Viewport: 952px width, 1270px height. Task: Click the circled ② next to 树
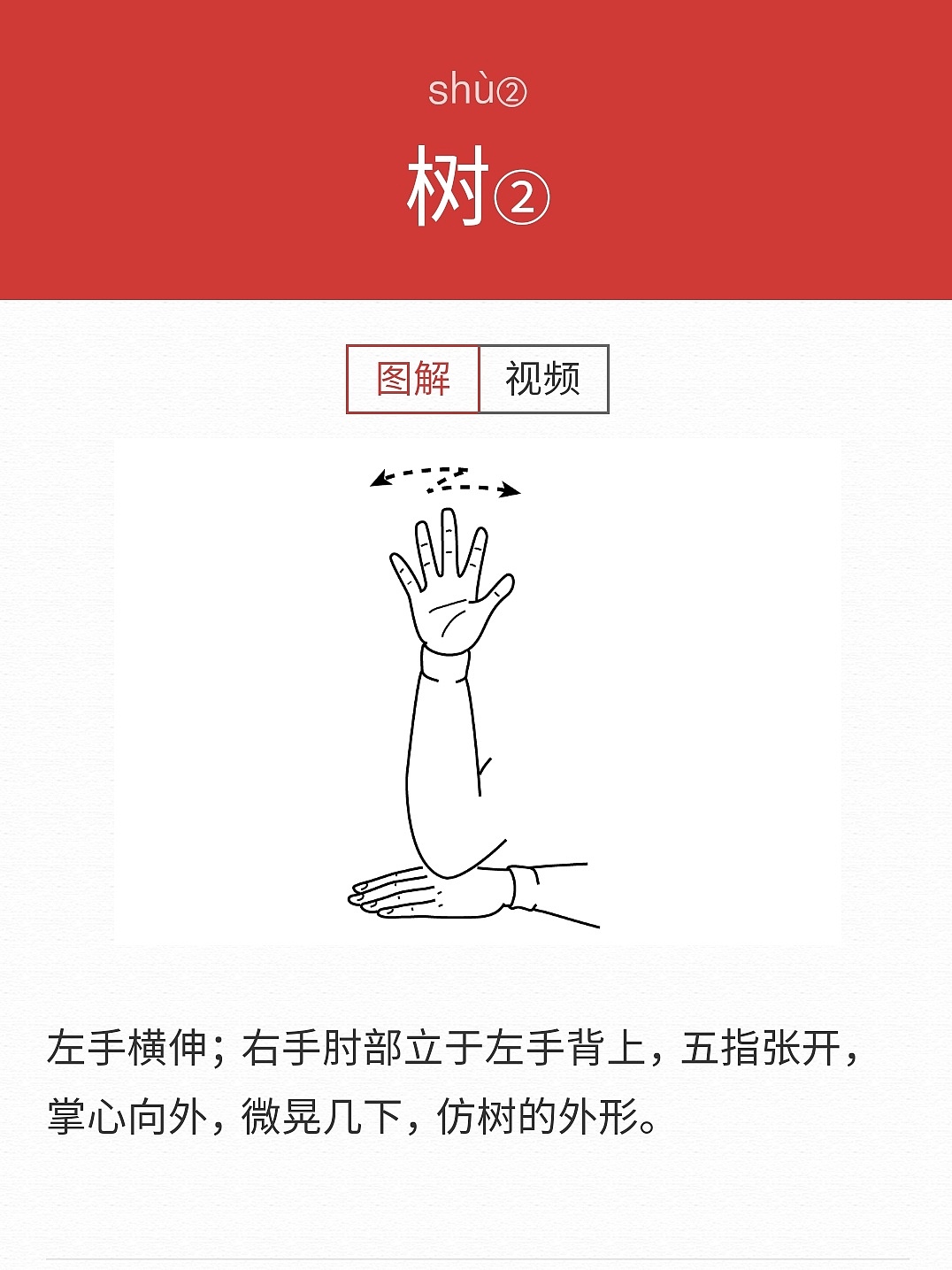(522, 193)
